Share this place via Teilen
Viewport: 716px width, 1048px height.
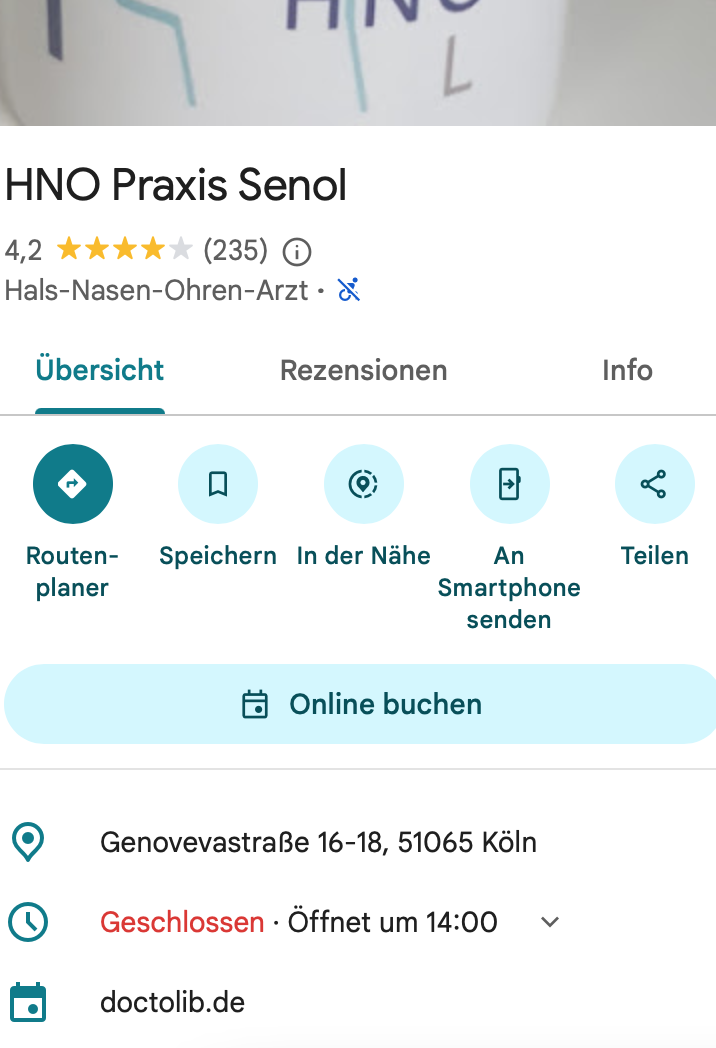point(654,484)
